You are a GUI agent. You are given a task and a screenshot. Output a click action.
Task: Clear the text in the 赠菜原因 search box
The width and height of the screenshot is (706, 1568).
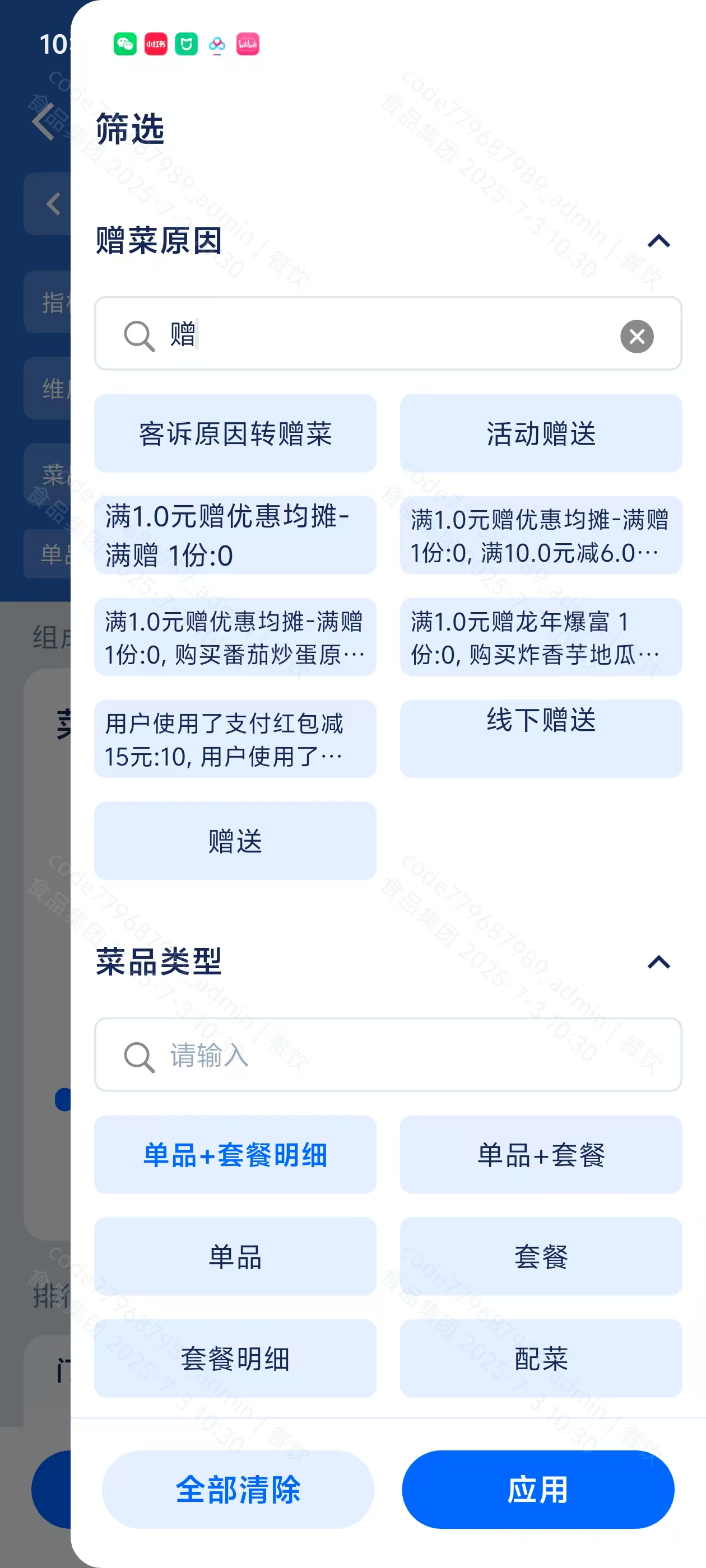coord(637,336)
